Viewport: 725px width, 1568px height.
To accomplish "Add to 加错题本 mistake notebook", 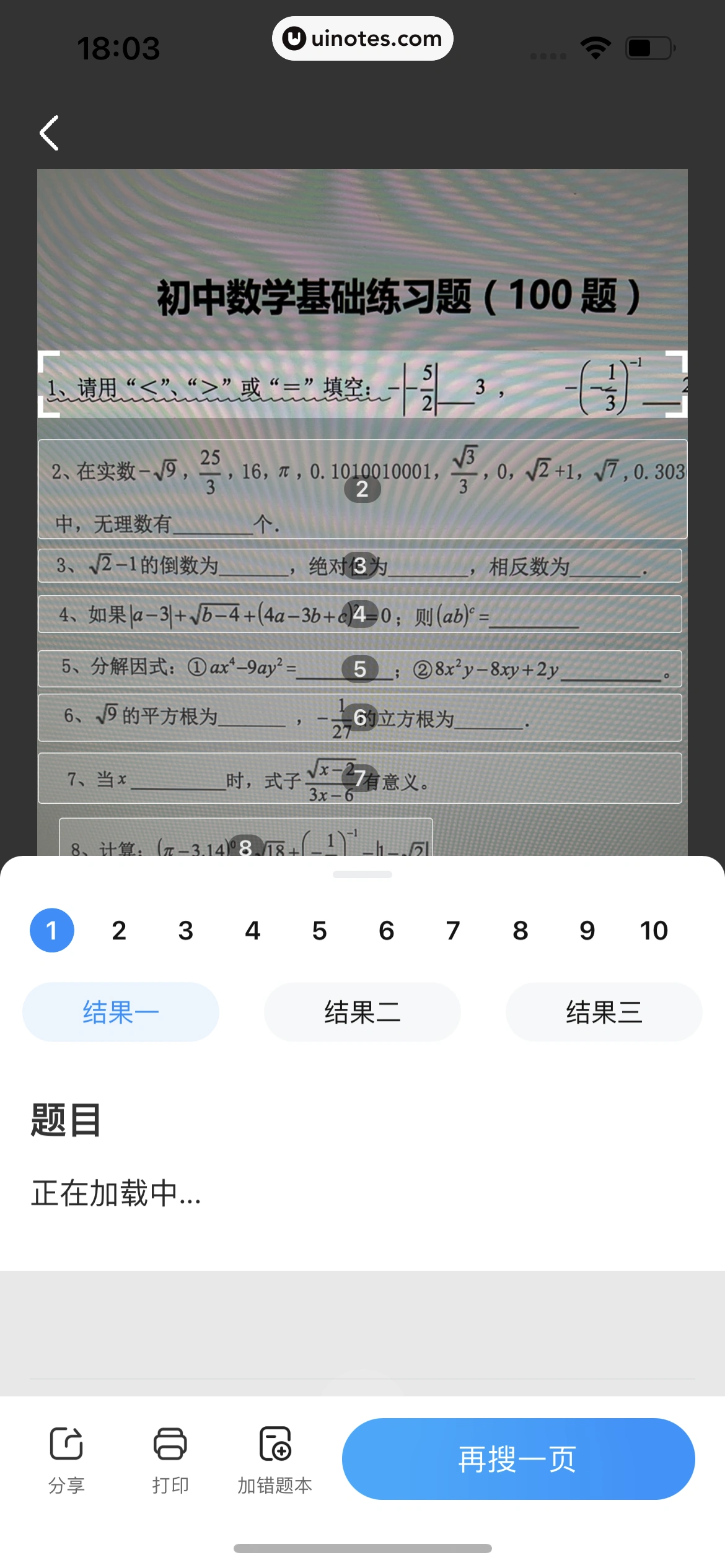I will (275, 1459).
